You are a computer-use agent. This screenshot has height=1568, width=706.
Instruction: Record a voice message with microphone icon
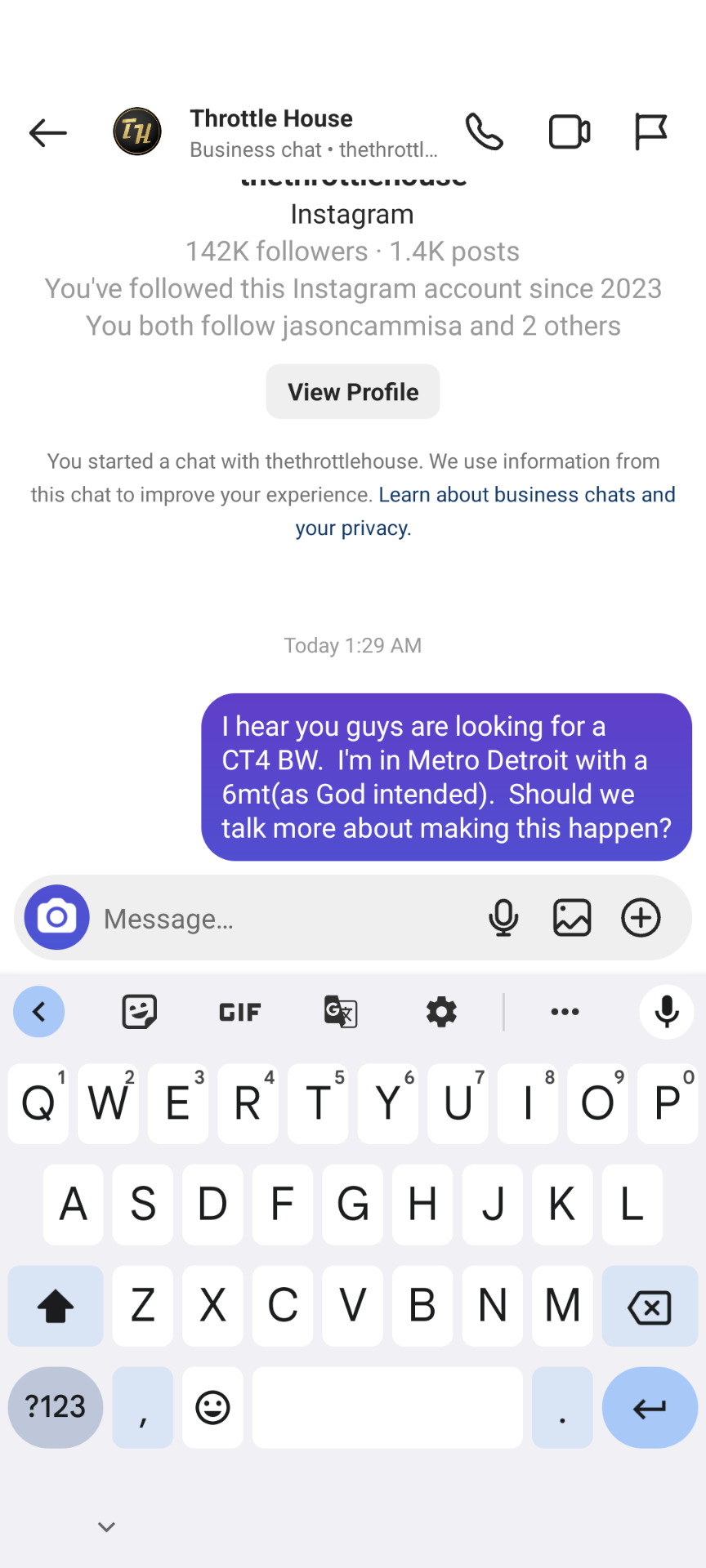(x=503, y=918)
